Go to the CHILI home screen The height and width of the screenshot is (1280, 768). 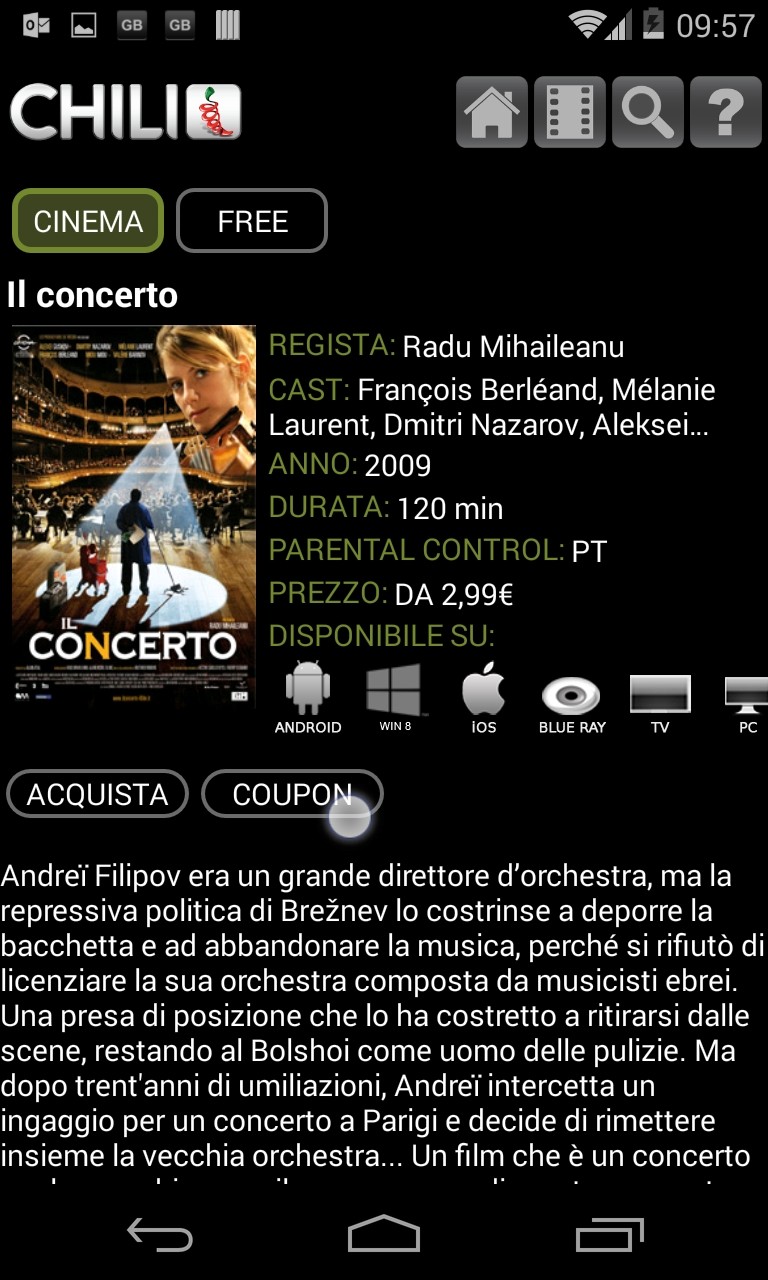click(492, 112)
